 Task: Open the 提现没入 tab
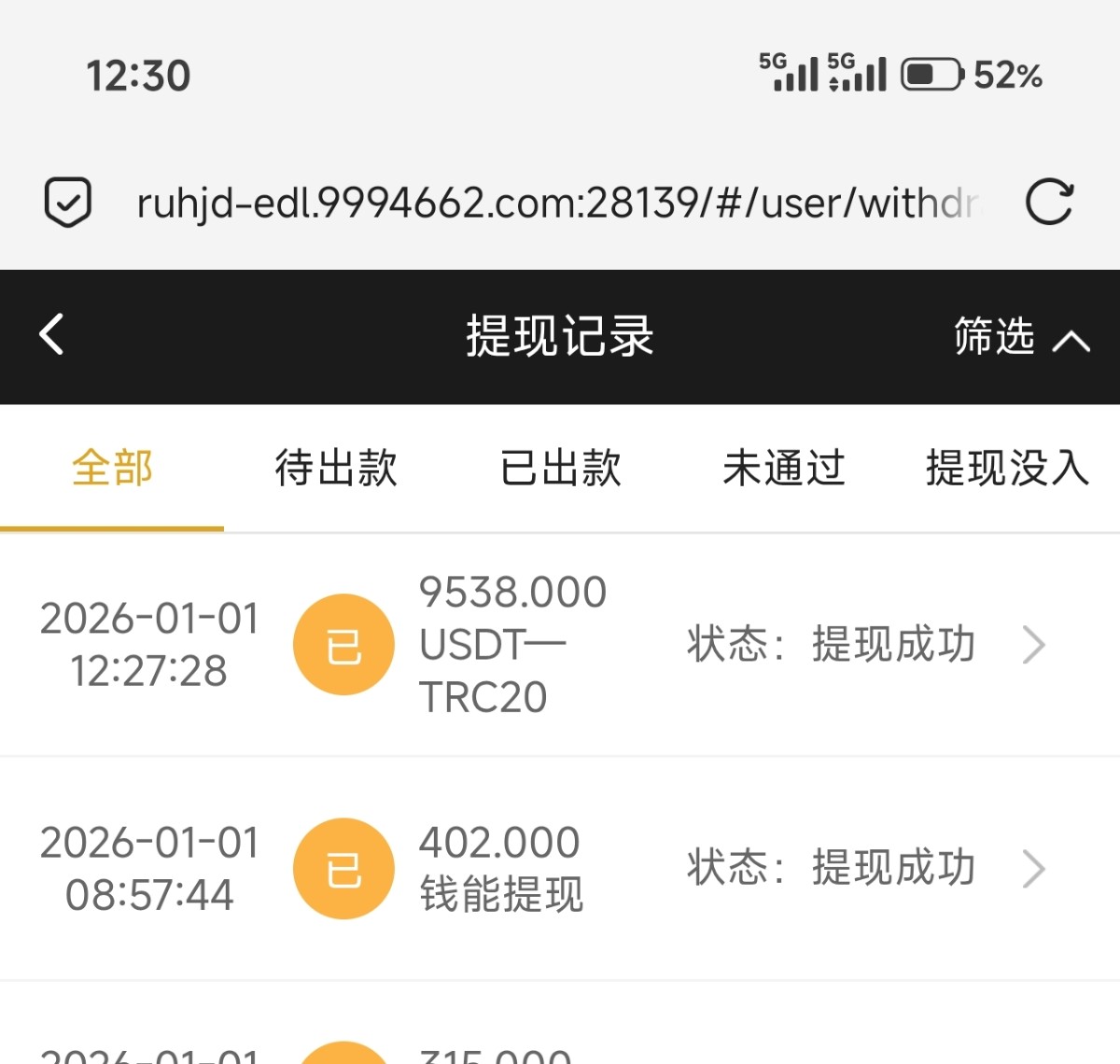point(1006,468)
